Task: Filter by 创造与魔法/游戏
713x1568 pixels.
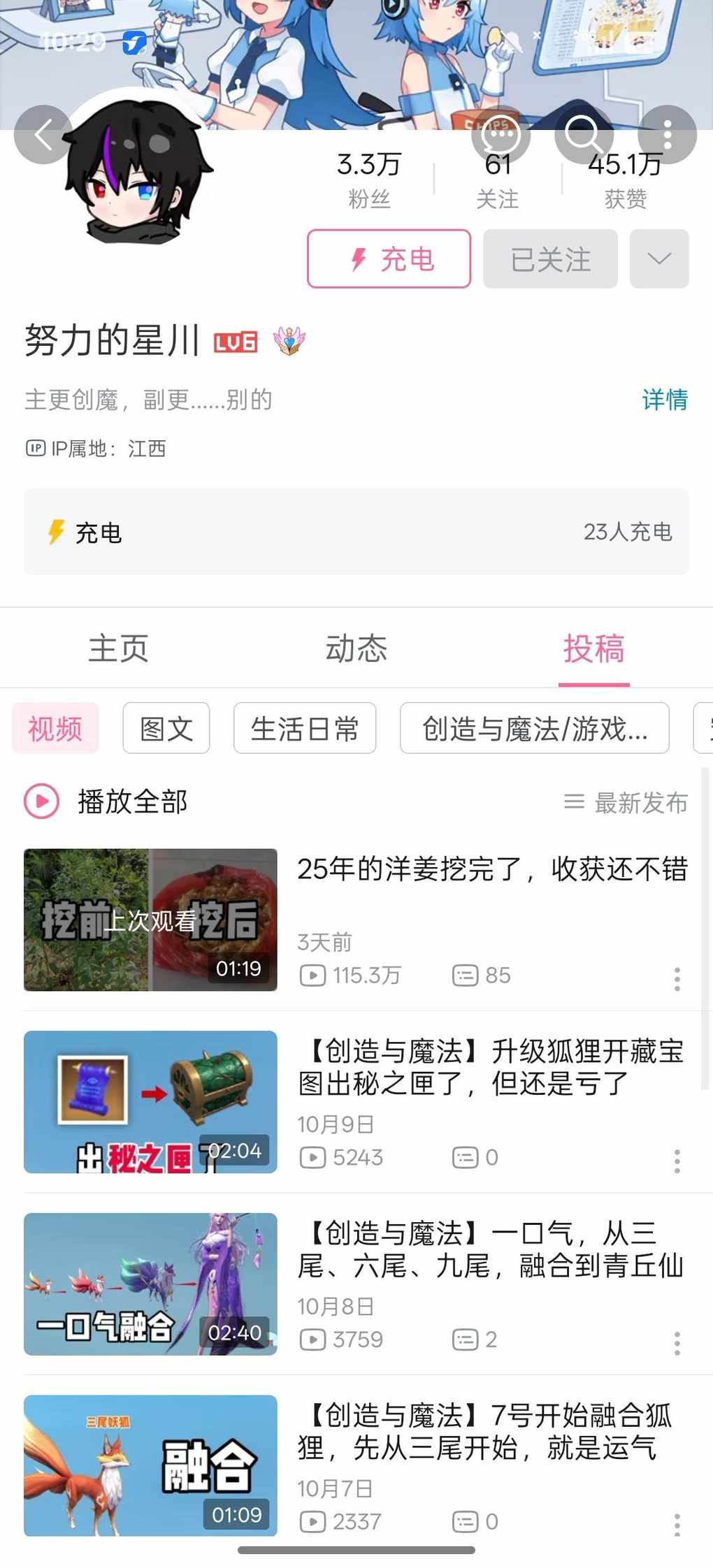Action: pos(534,728)
